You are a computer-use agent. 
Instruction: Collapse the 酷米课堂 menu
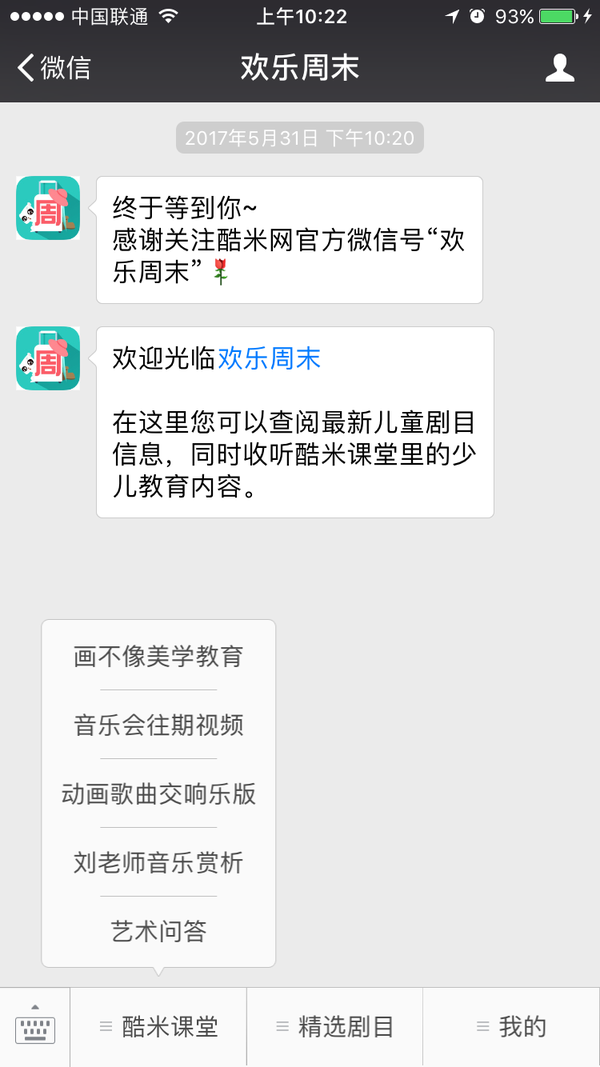click(159, 1027)
